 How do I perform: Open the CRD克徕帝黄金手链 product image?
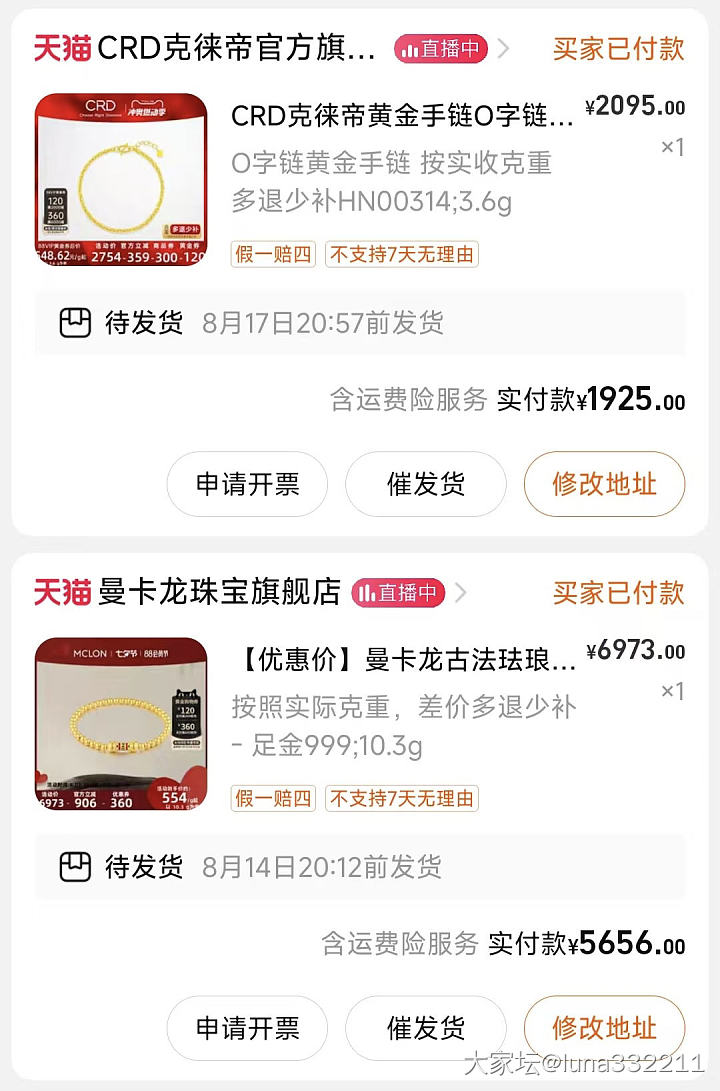point(121,180)
